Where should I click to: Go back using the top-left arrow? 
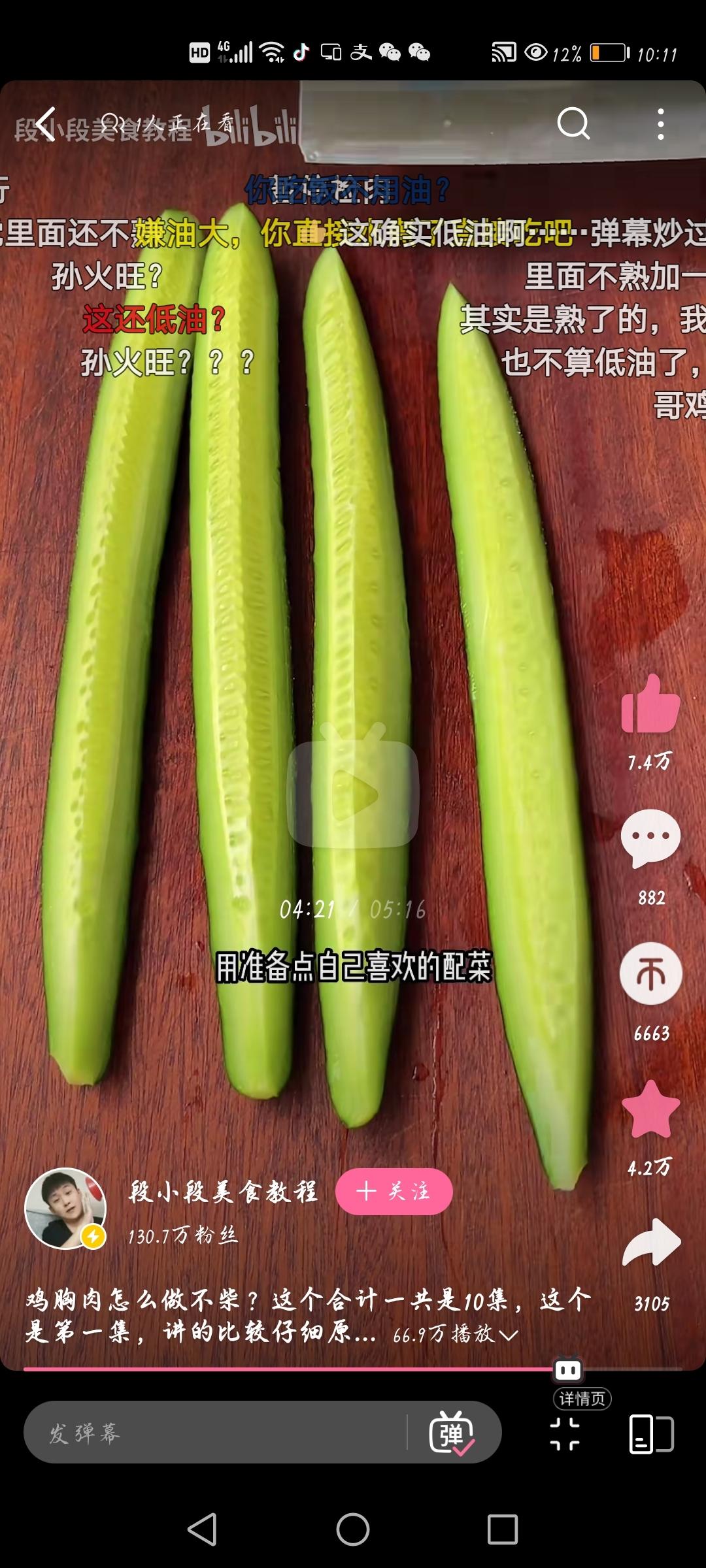[45, 123]
